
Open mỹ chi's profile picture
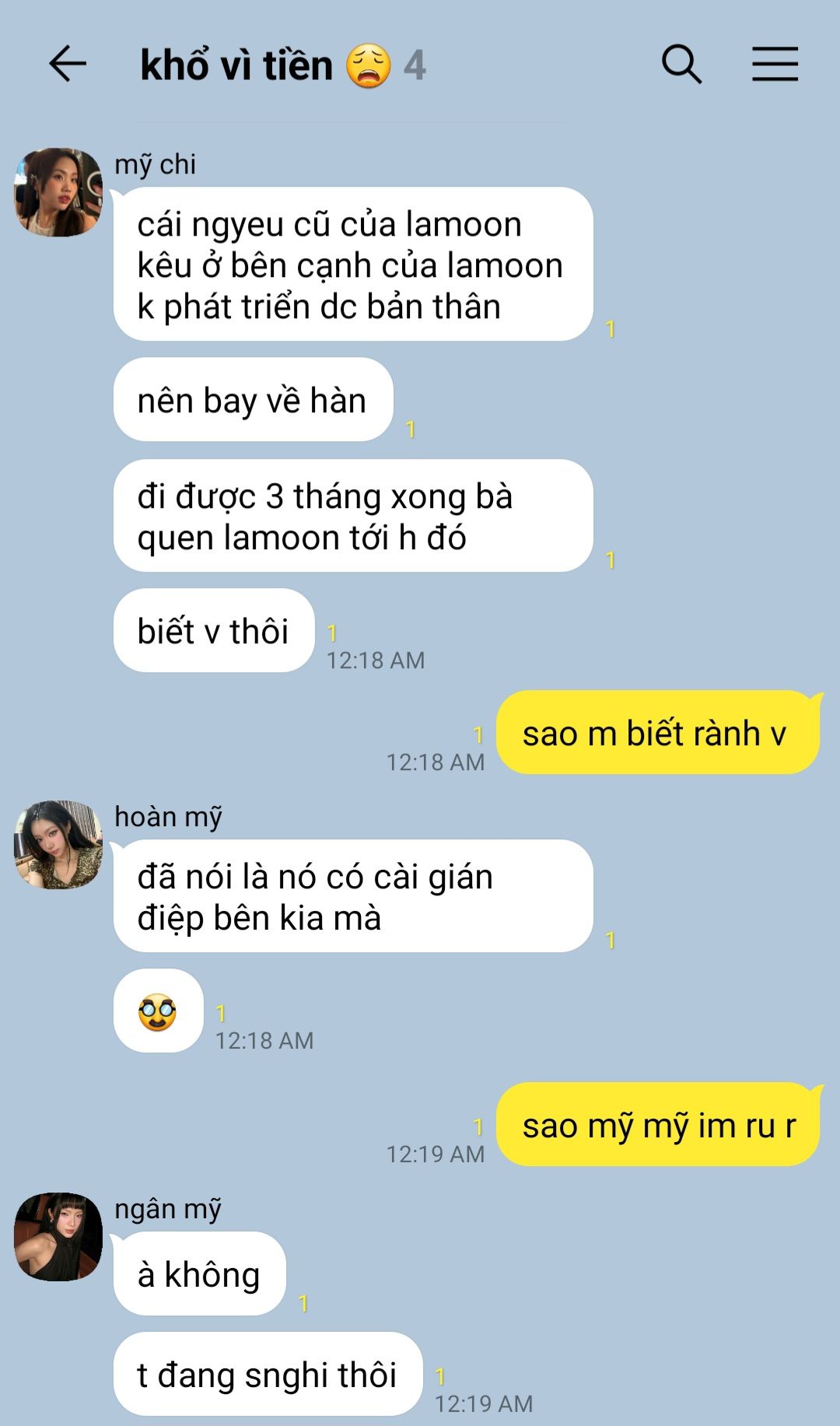[58, 192]
